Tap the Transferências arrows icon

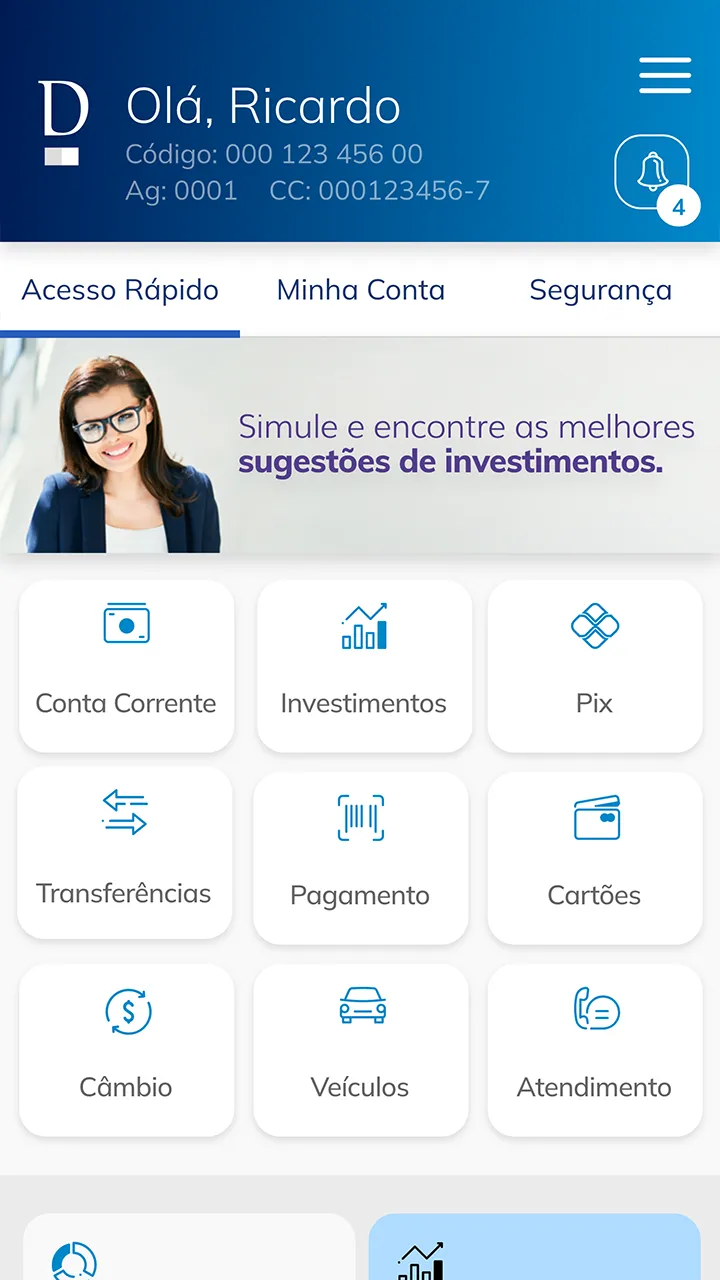point(125,812)
